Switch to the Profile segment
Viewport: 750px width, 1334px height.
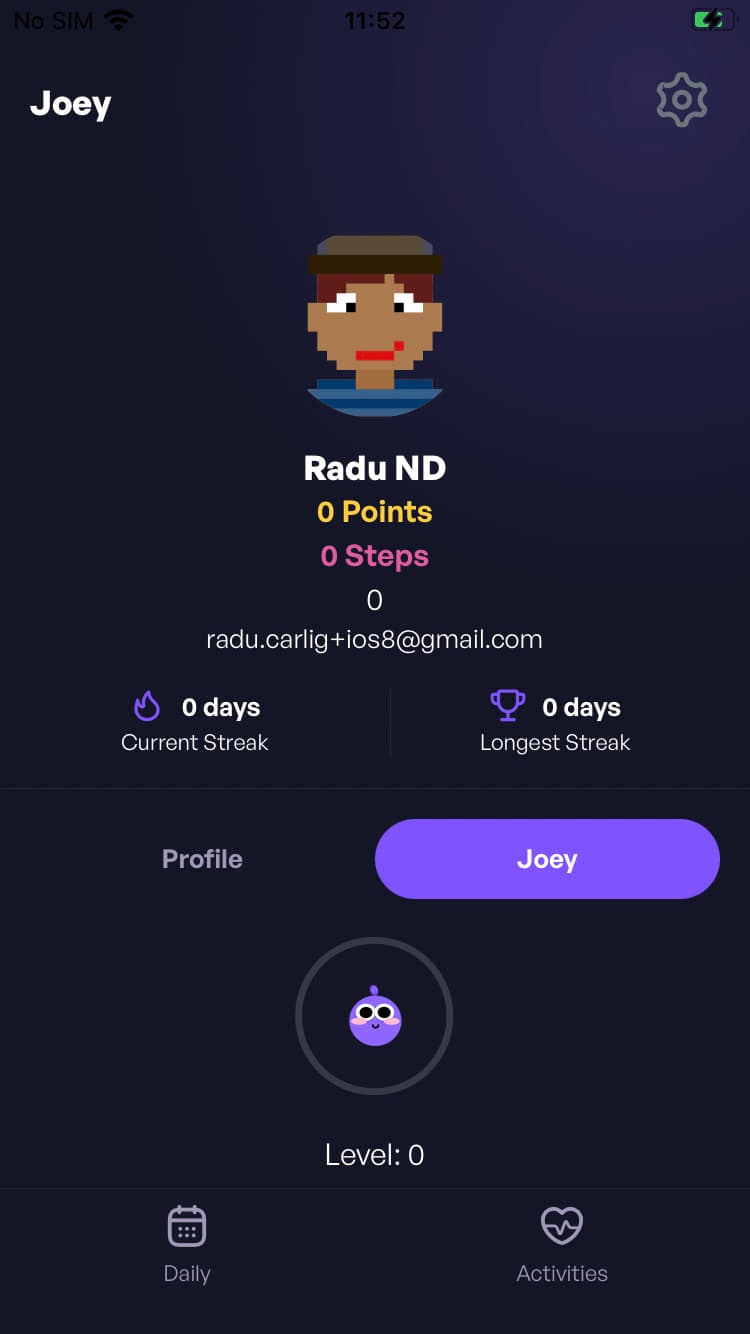(x=202, y=859)
